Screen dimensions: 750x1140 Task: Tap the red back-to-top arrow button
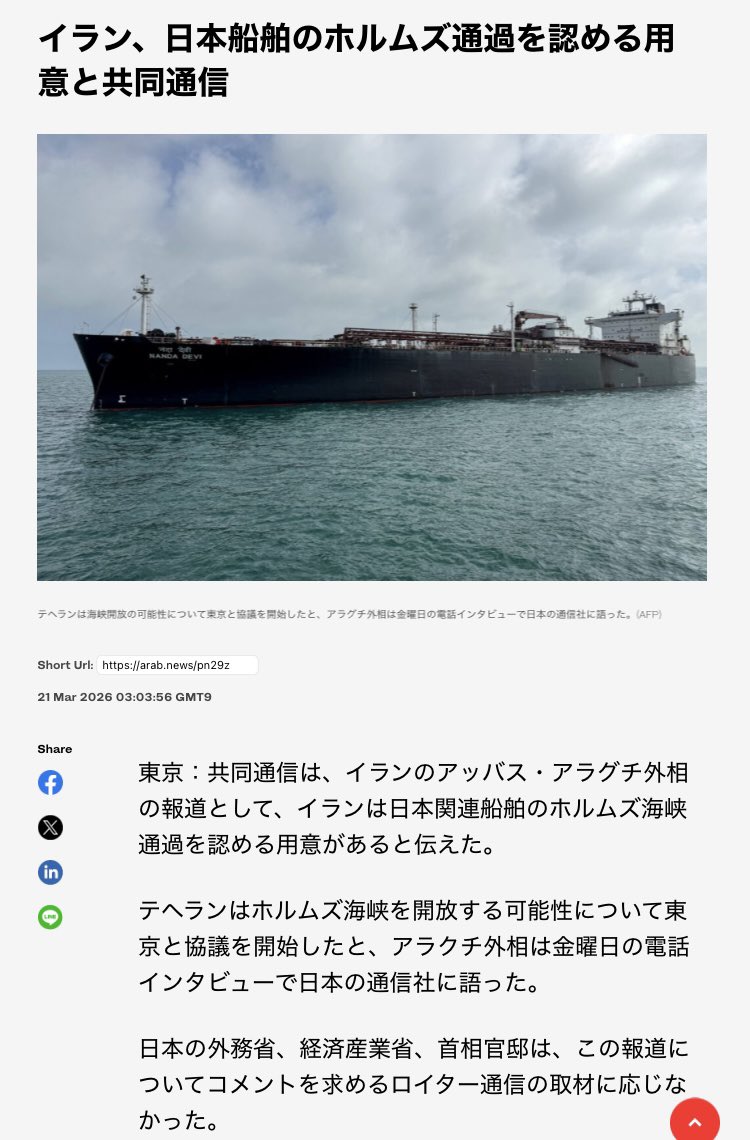click(x=695, y=1120)
